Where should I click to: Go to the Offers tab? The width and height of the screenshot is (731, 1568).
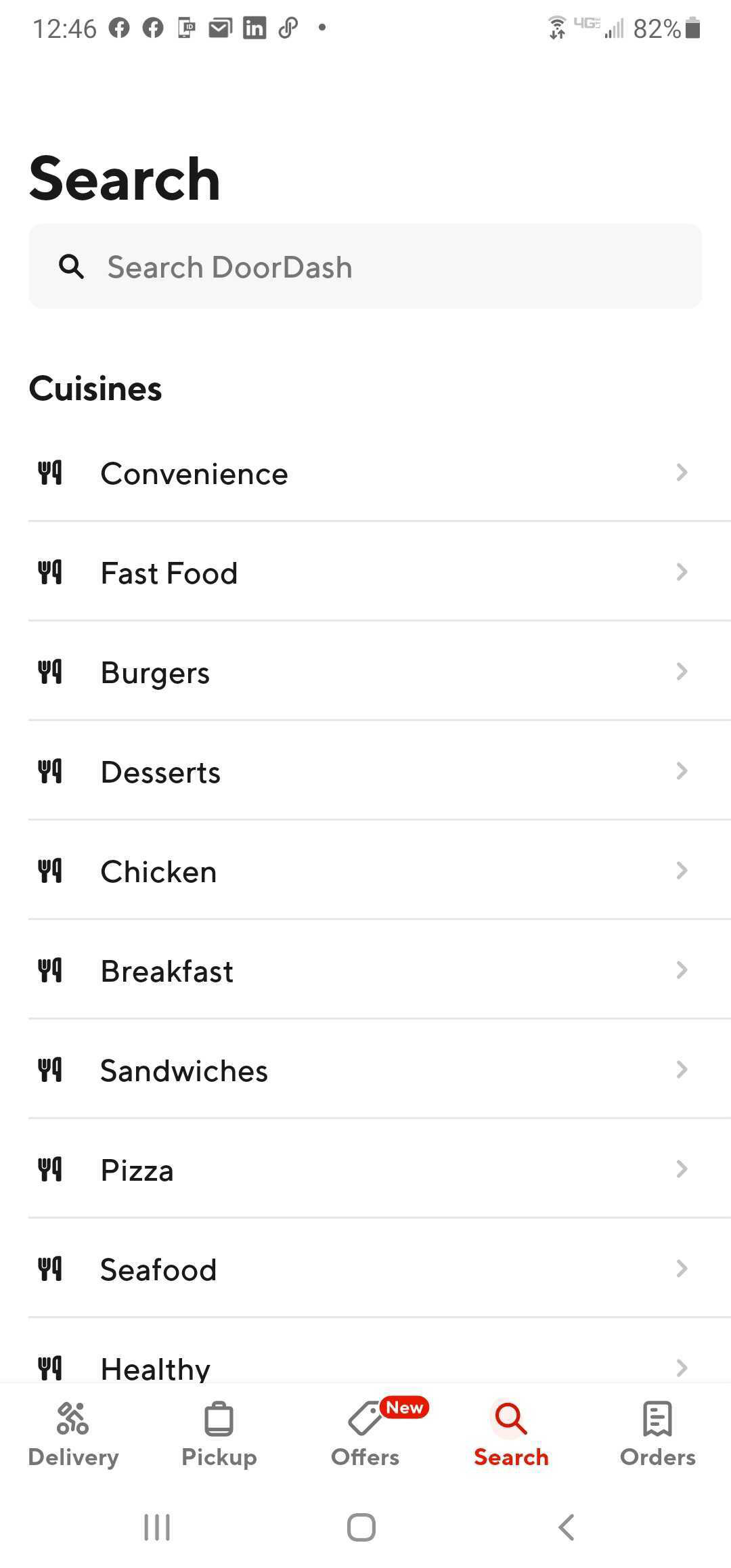point(365,1434)
